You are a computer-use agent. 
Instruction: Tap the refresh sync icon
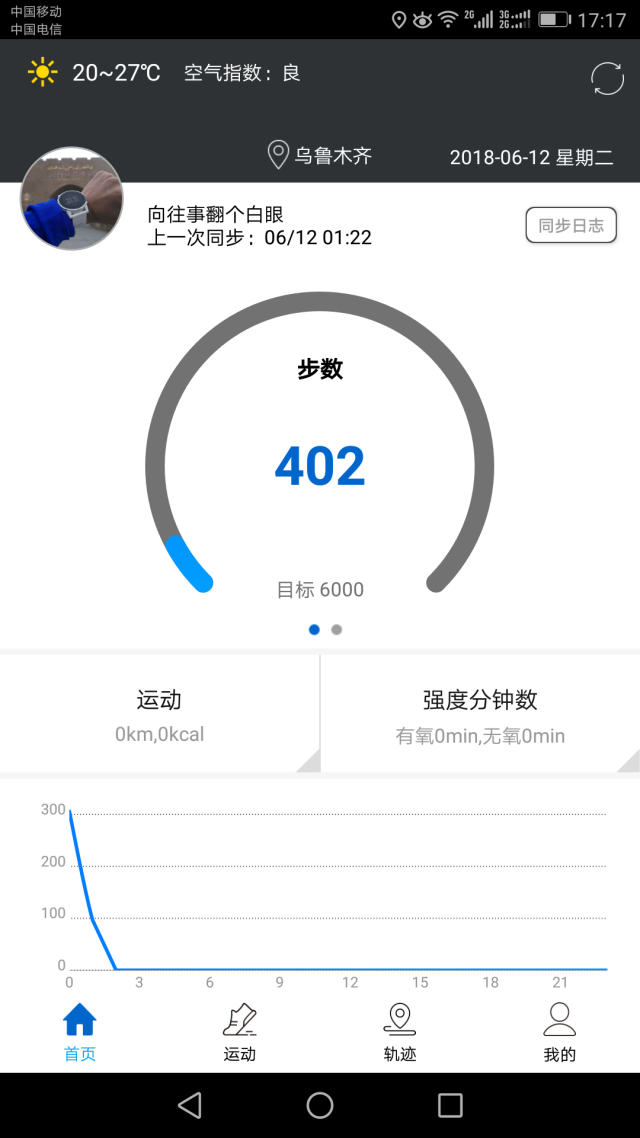click(x=607, y=78)
